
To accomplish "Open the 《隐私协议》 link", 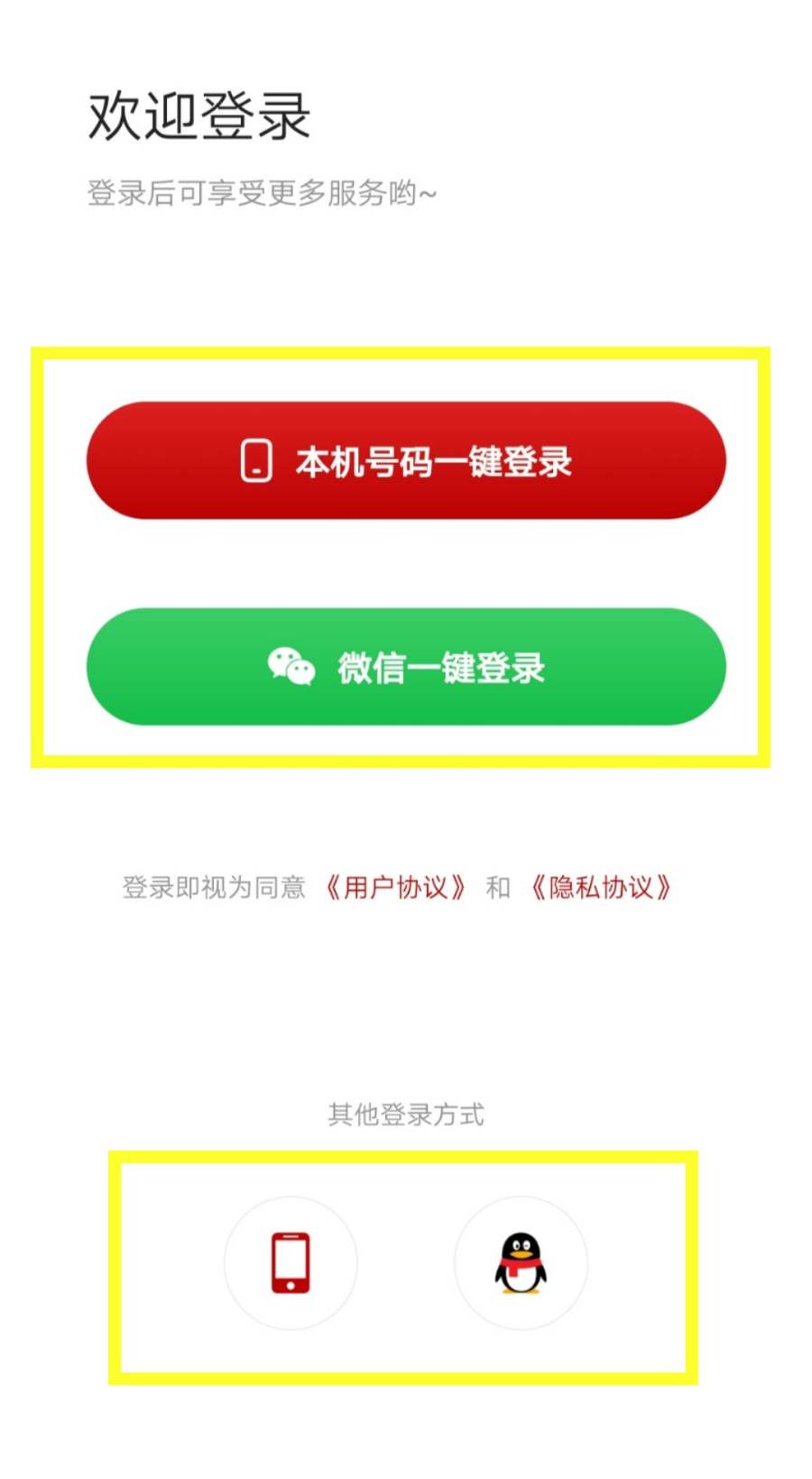I will [x=601, y=888].
